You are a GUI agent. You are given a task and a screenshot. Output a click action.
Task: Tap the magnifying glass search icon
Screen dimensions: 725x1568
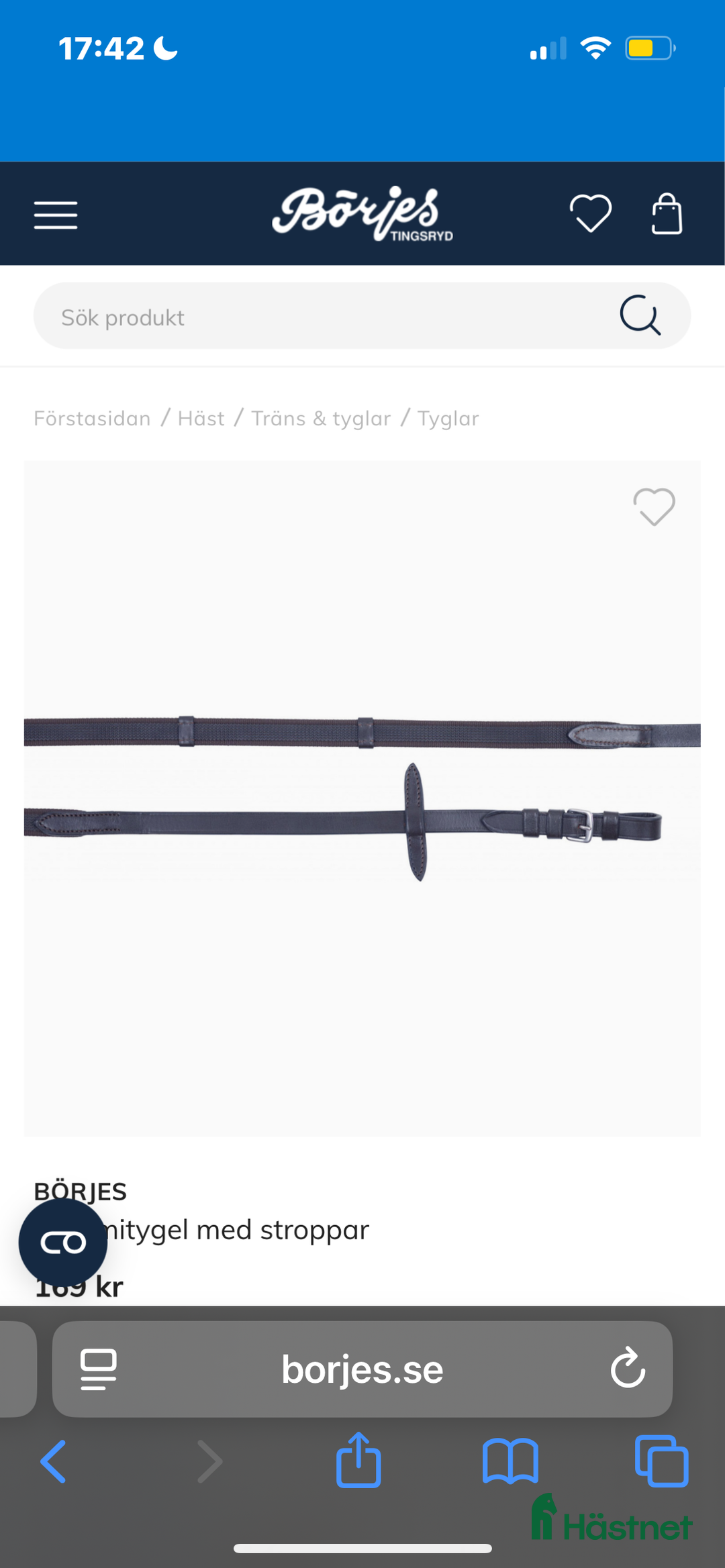640,315
